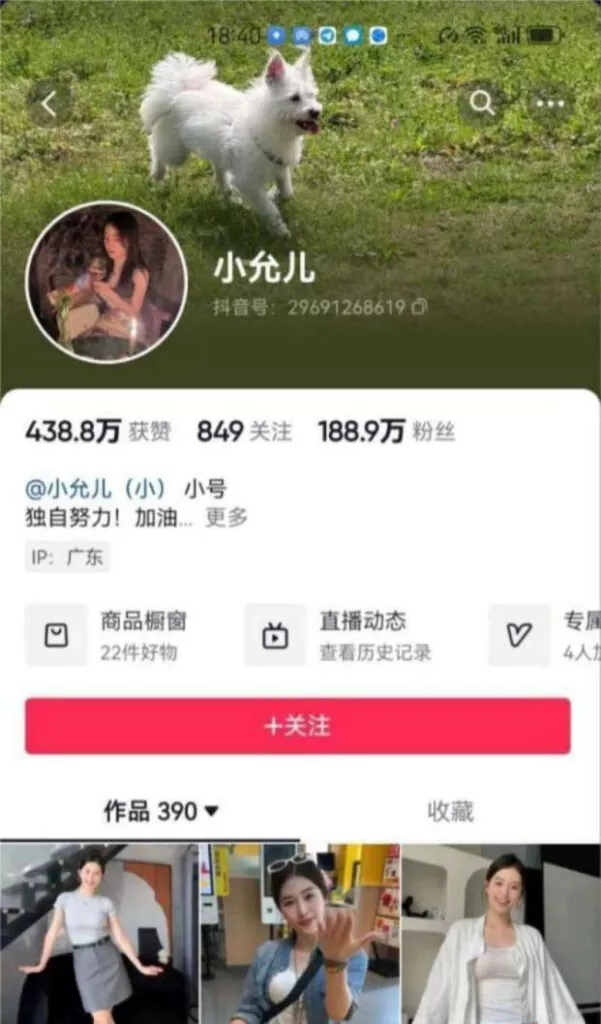The width and height of the screenshot is (601, 1024).
Task: Search this user's videos
Action: pos(482,102)
